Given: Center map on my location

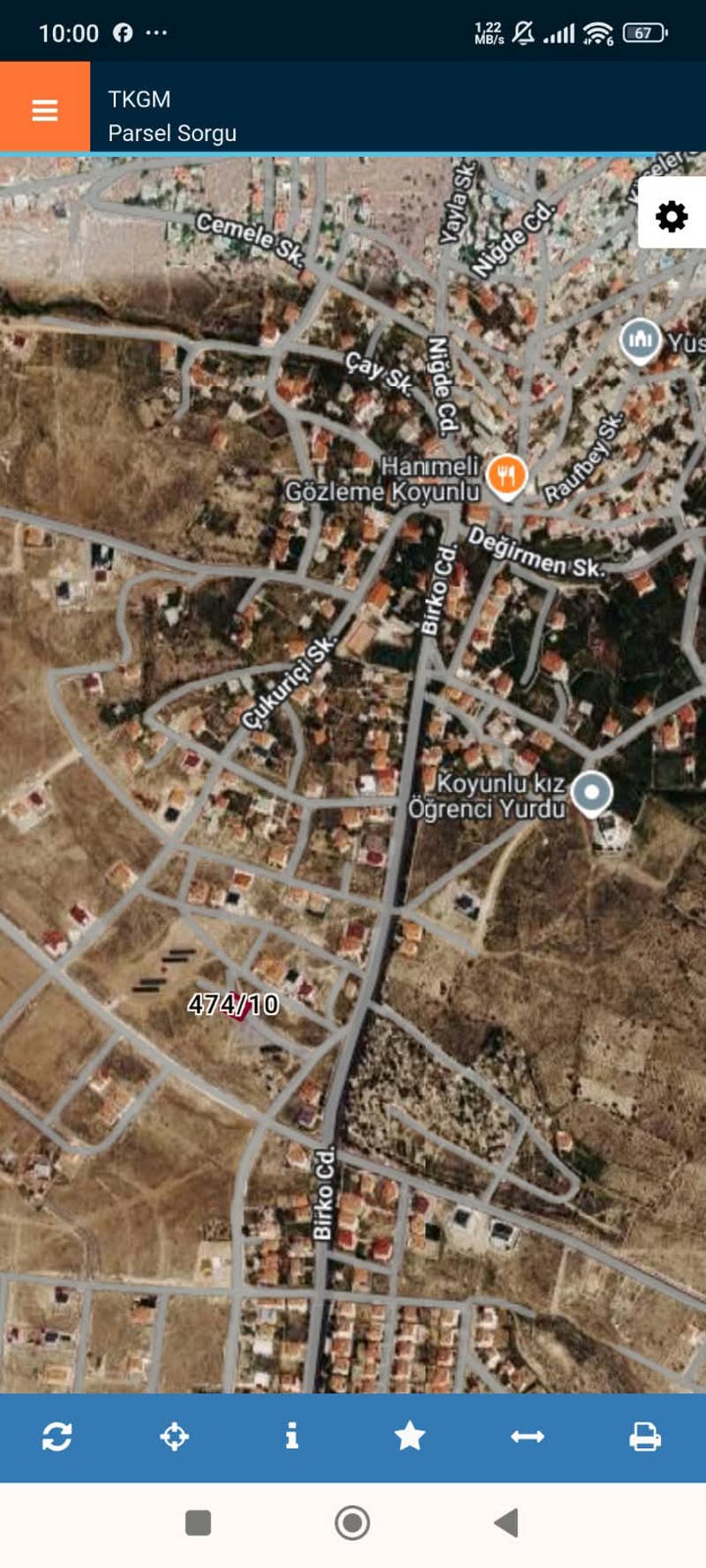Looking at the screenshot, I should [175, 1436].
